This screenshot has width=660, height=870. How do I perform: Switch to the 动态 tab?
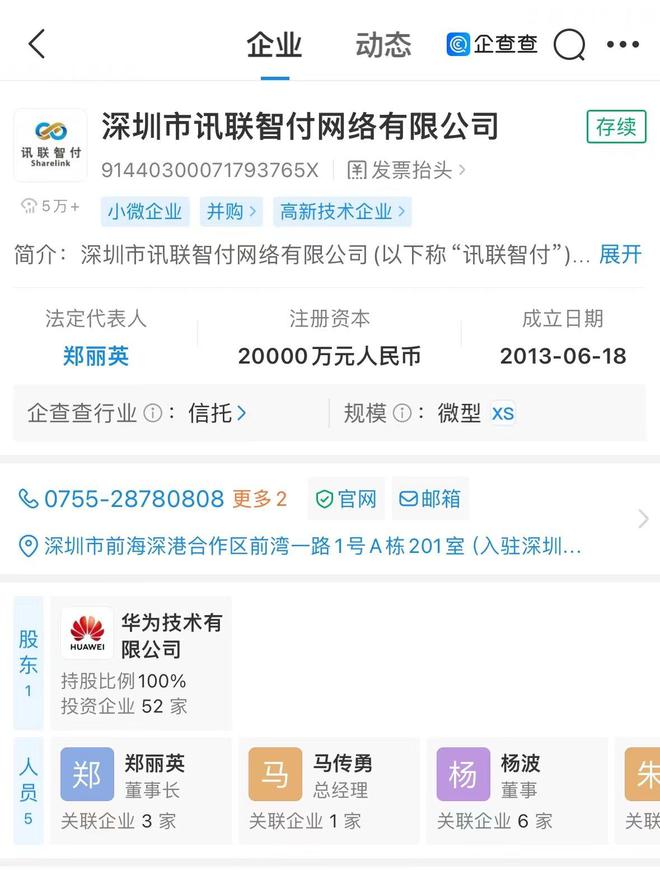pos(383,45)
